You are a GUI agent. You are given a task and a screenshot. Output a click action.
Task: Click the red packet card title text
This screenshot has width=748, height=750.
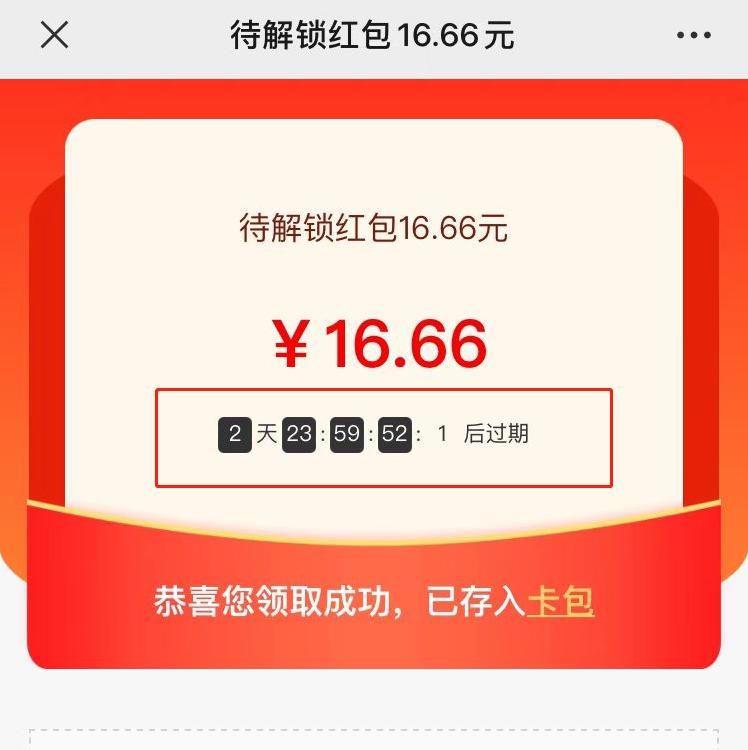374,228
